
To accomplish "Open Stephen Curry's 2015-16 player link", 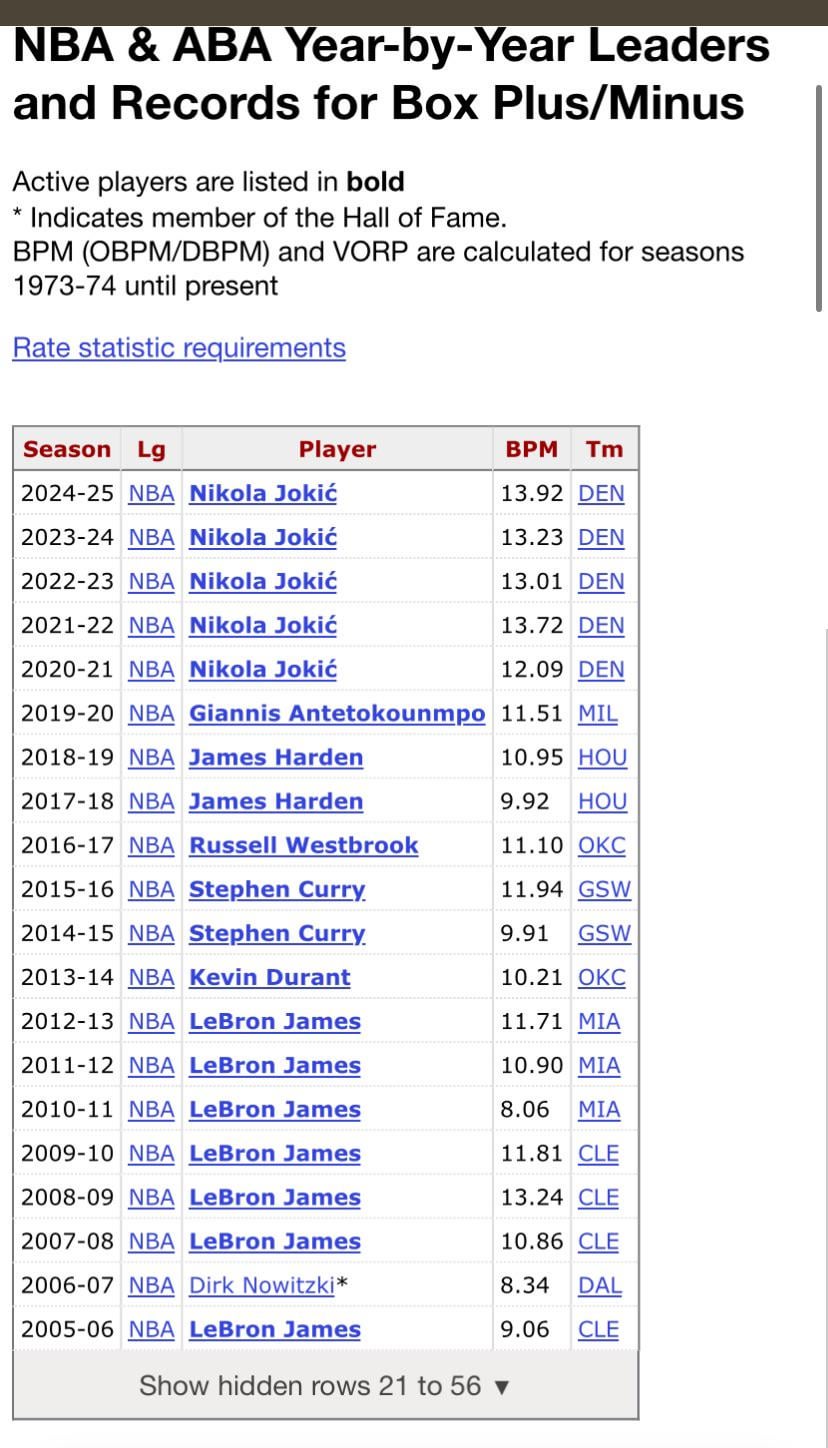I will (x=277, y=889).
